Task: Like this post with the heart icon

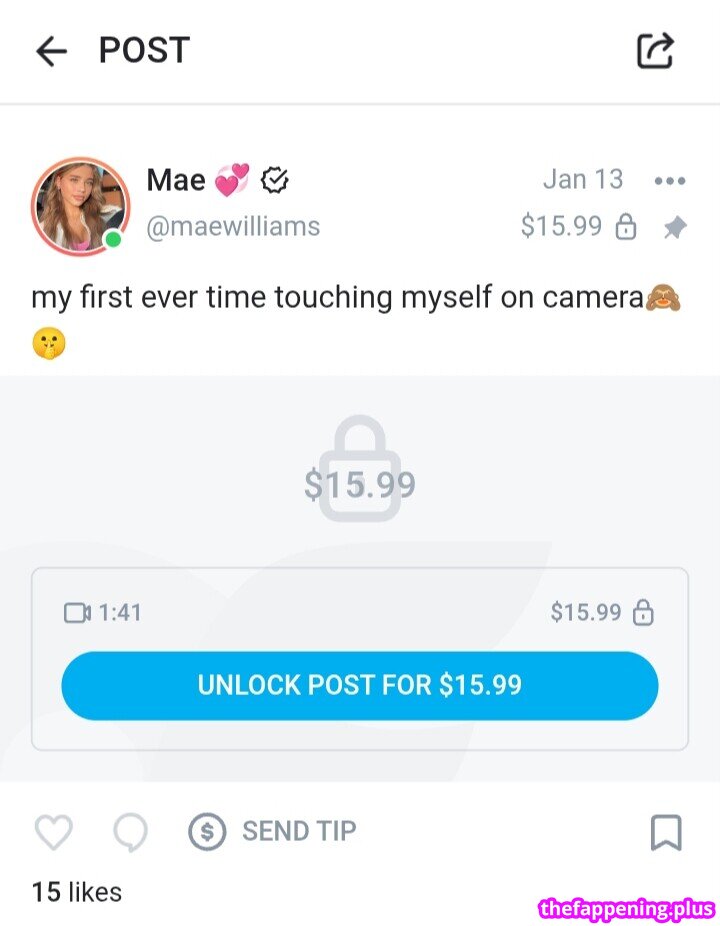Action: [x=54, y=831]
